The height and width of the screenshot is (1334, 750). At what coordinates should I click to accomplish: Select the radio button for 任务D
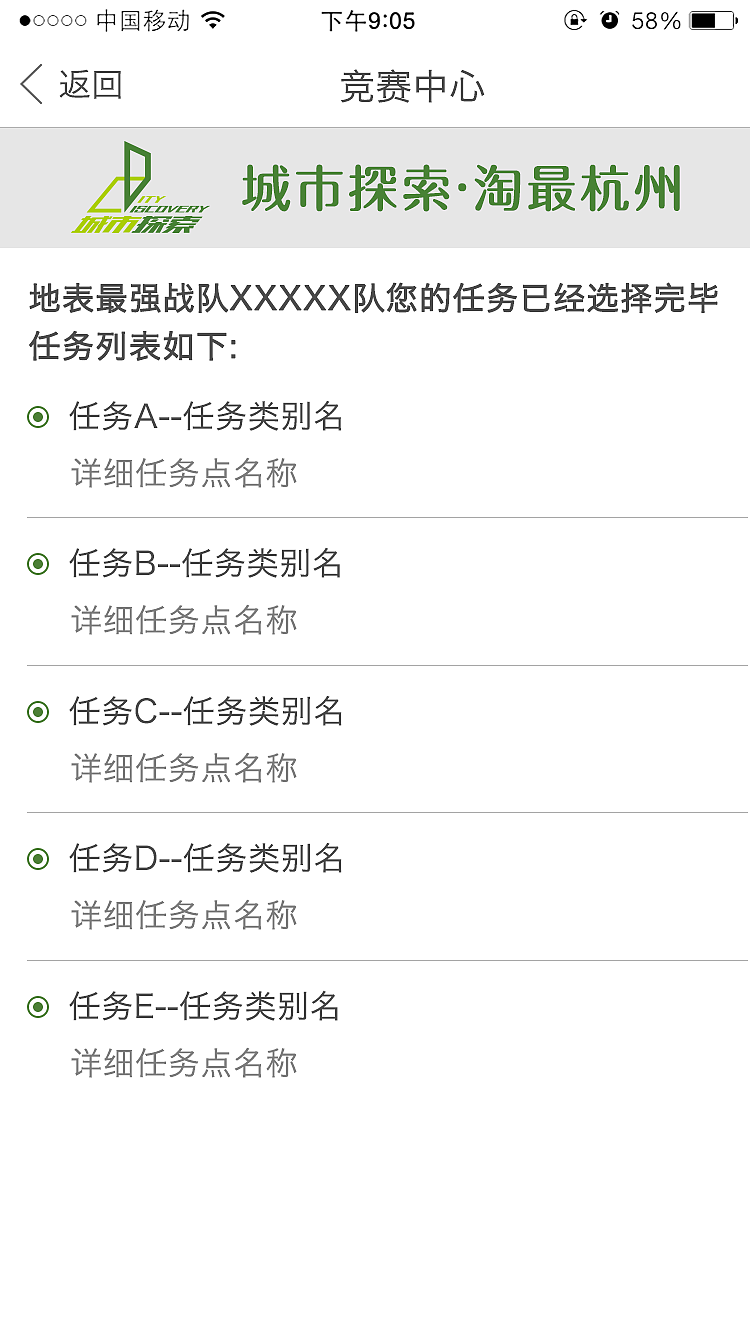(x=38, y=859)
